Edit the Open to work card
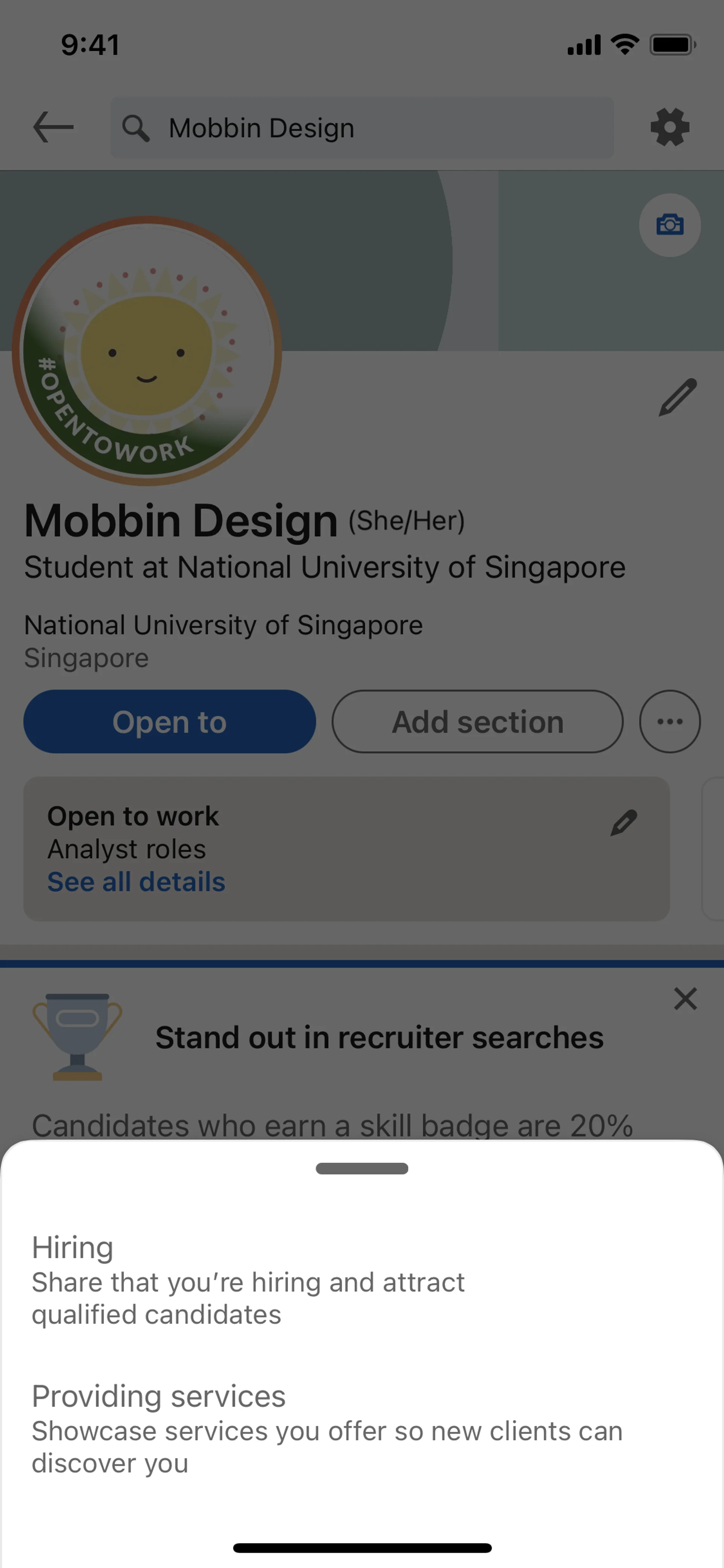Screen dimensions: 724x1568 coord(624,822)
